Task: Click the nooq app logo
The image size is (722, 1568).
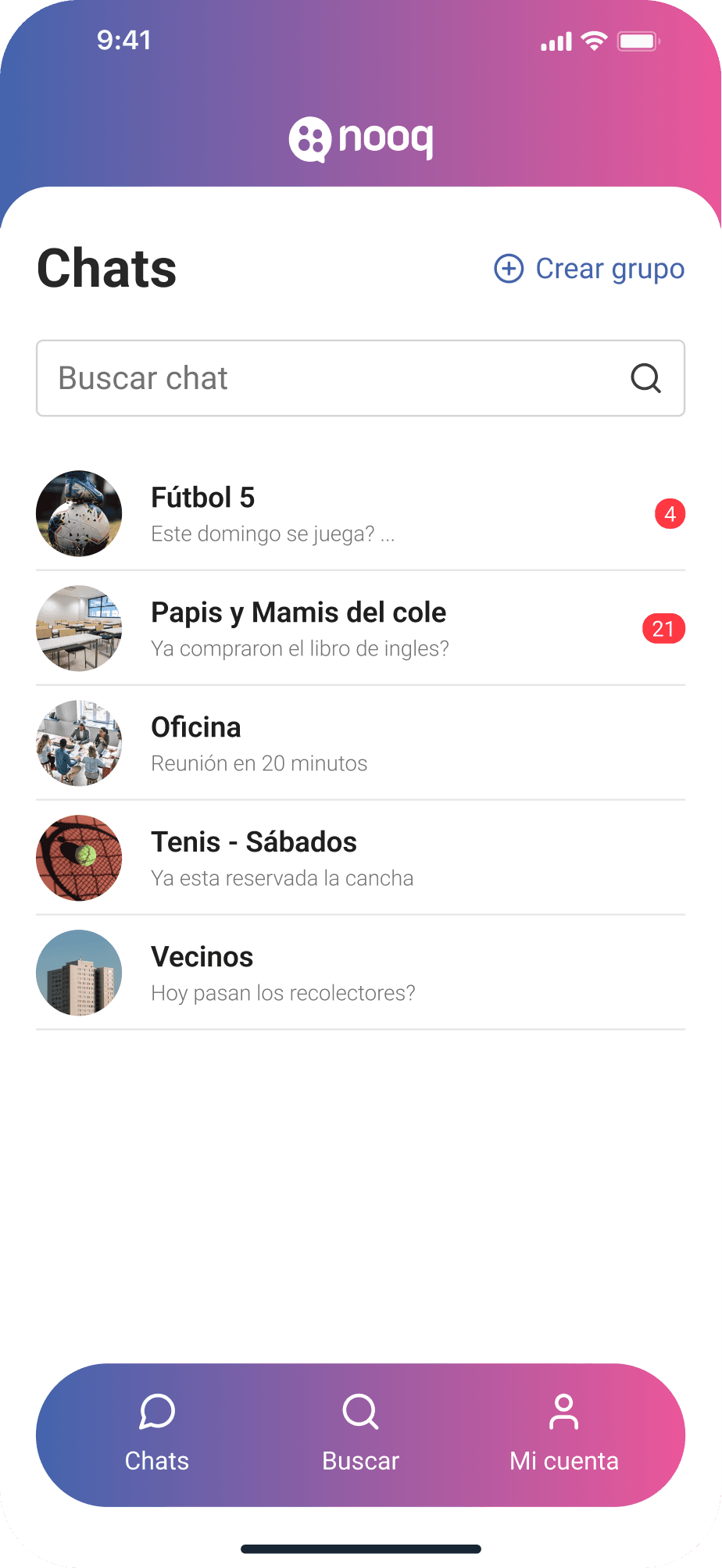Action: coord(361,138)
